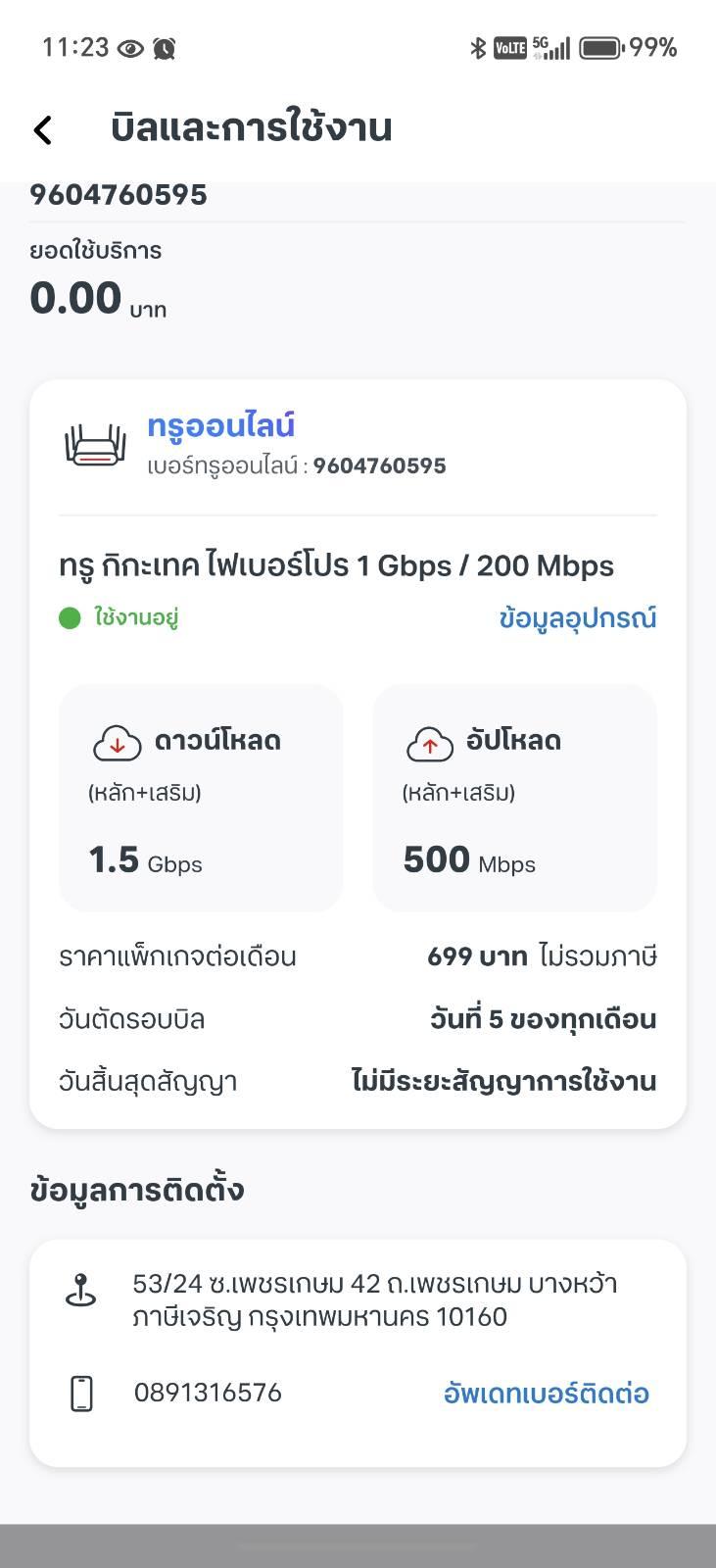
Task: Open the ข้อมูลอุปกรณ์ device info link
Action: click(x=577, y=618)
